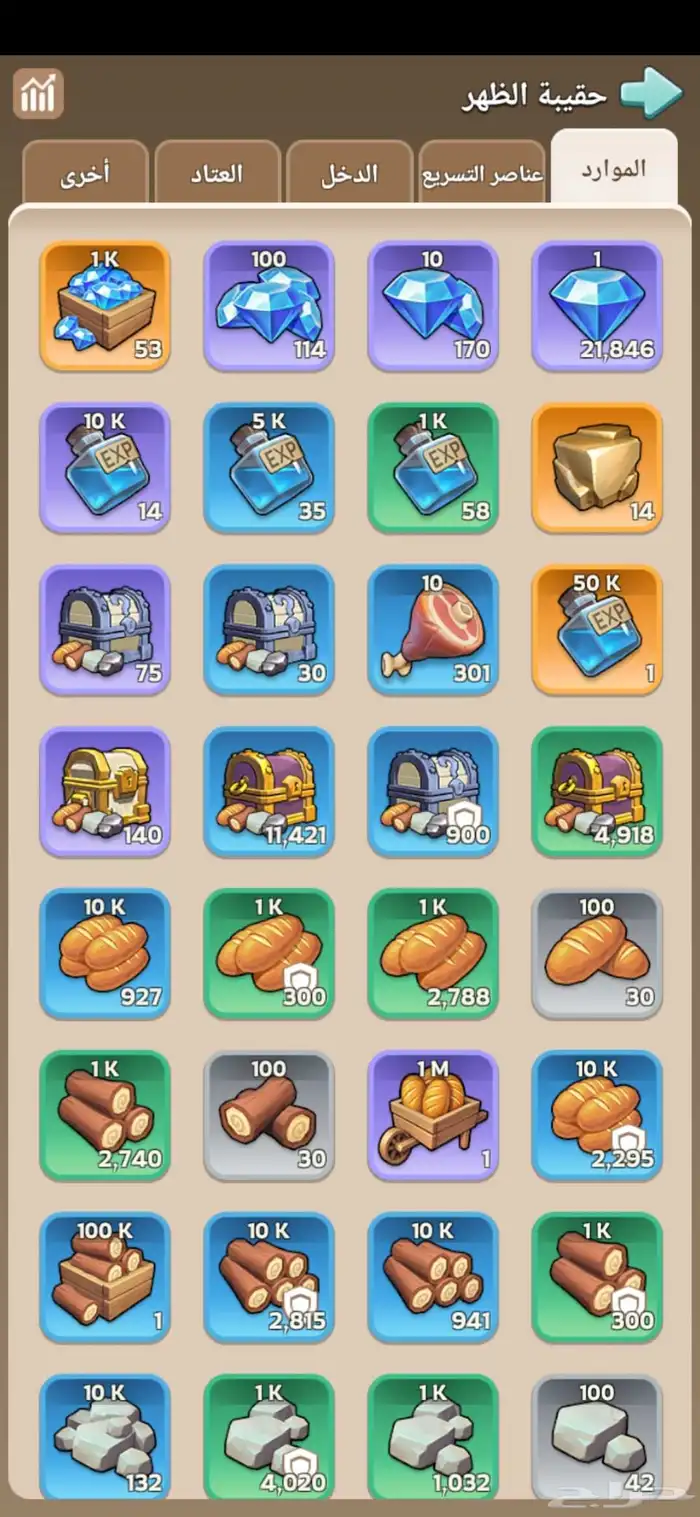This screenshot has height=1517, width=700.
Task: Select the 100 diamonds item with 114
Action: pos(269,306)
